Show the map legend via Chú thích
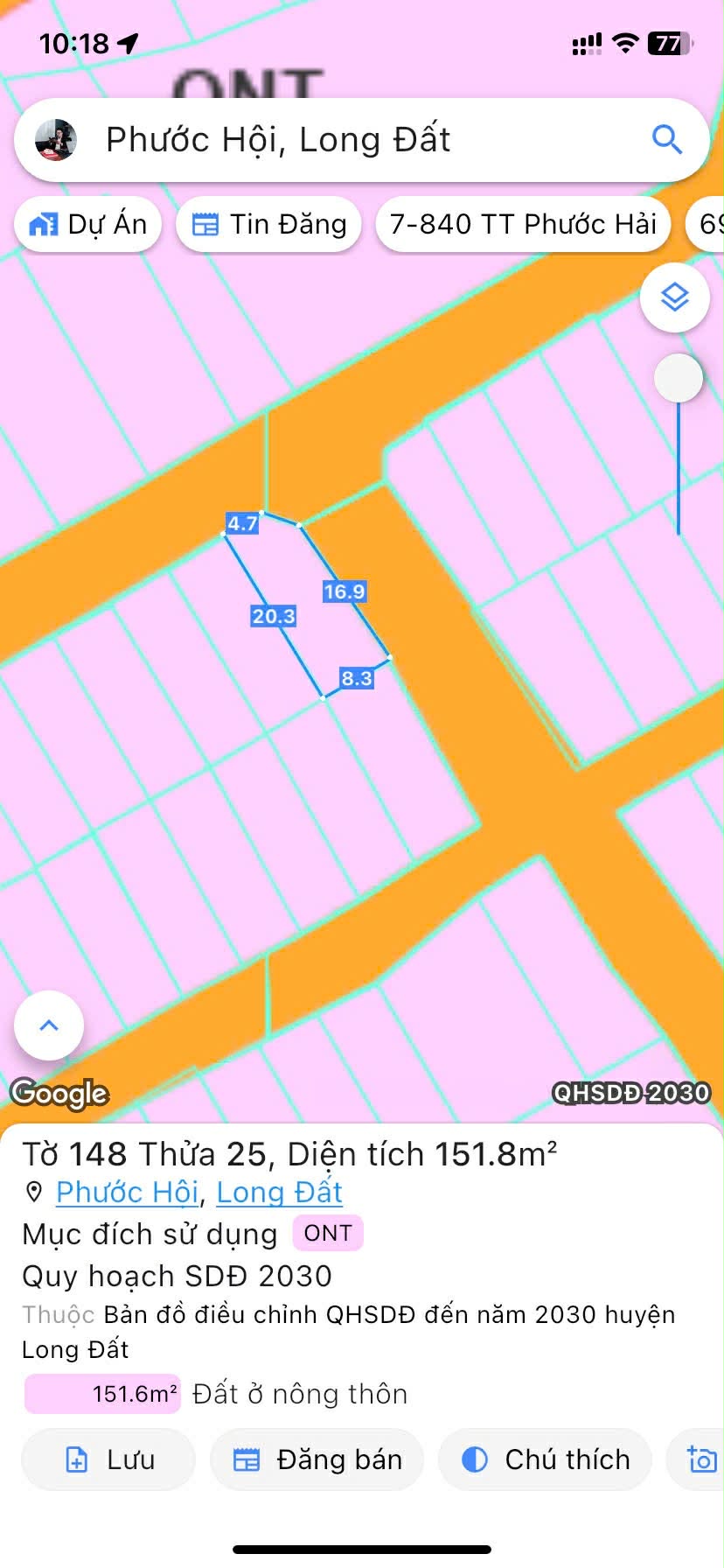Screen dimensions: 724x1568 point(546,1459)
